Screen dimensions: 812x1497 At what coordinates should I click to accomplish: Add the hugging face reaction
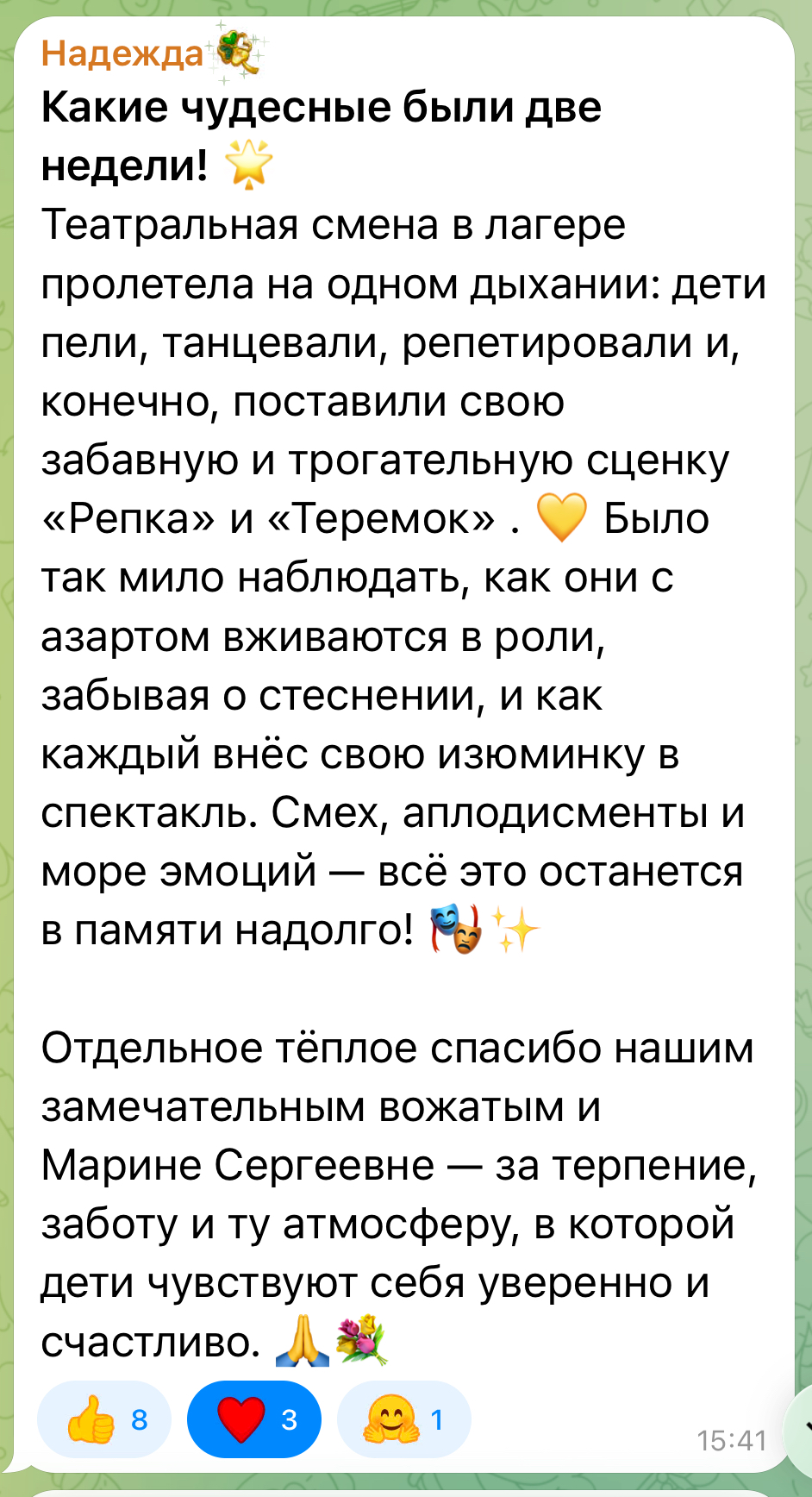(x=403, y=1419)
